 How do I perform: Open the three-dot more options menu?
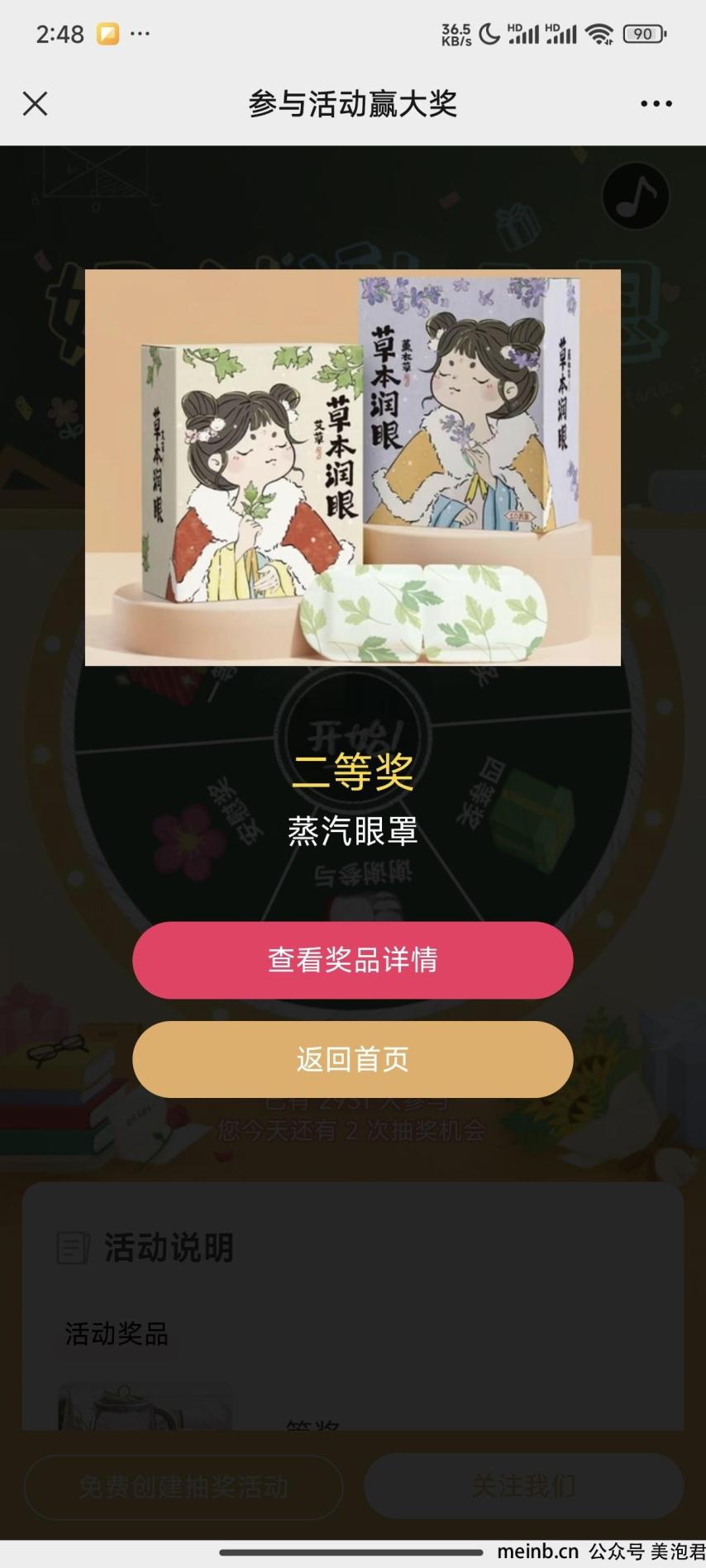pyautogui.click(x=656, y=103)
